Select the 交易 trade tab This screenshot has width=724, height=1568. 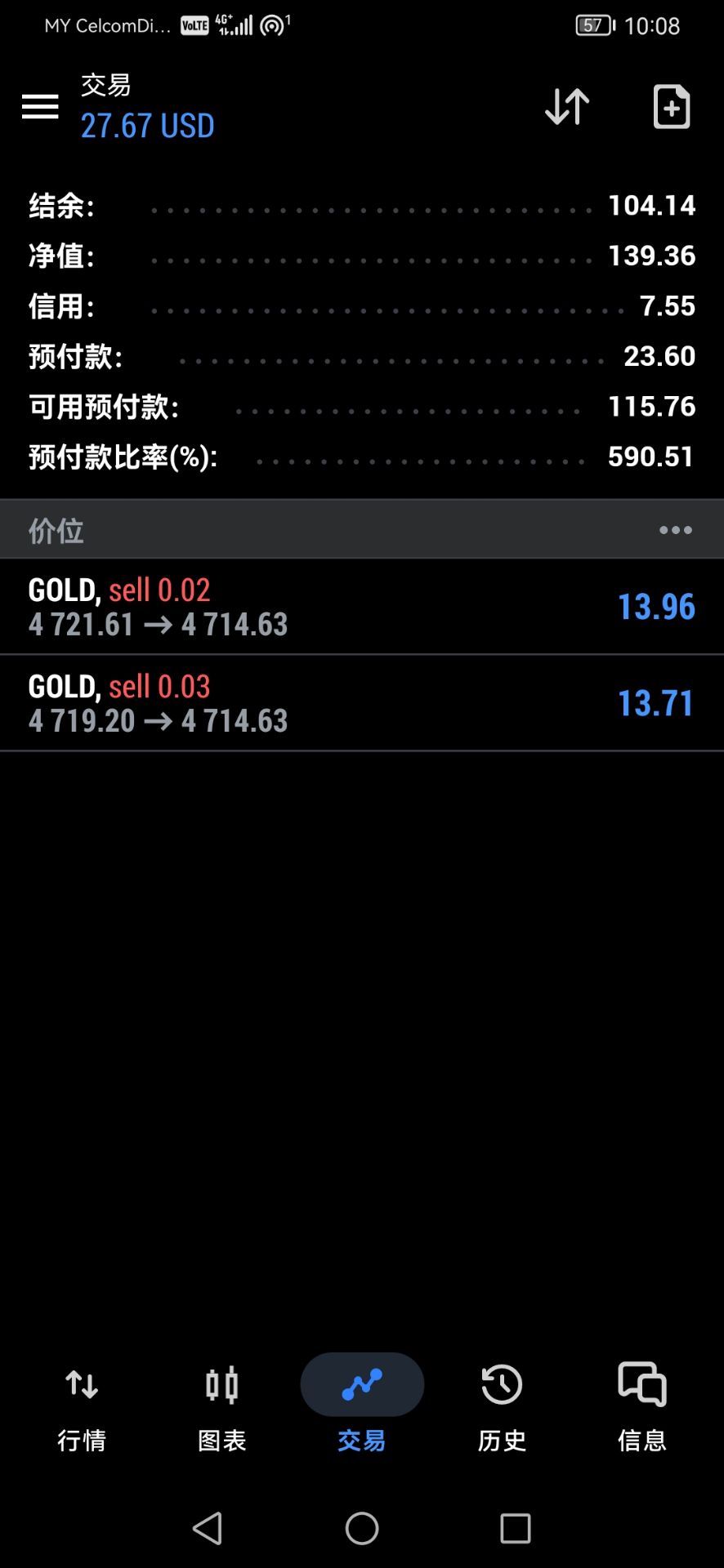[x=362, y=1406]
